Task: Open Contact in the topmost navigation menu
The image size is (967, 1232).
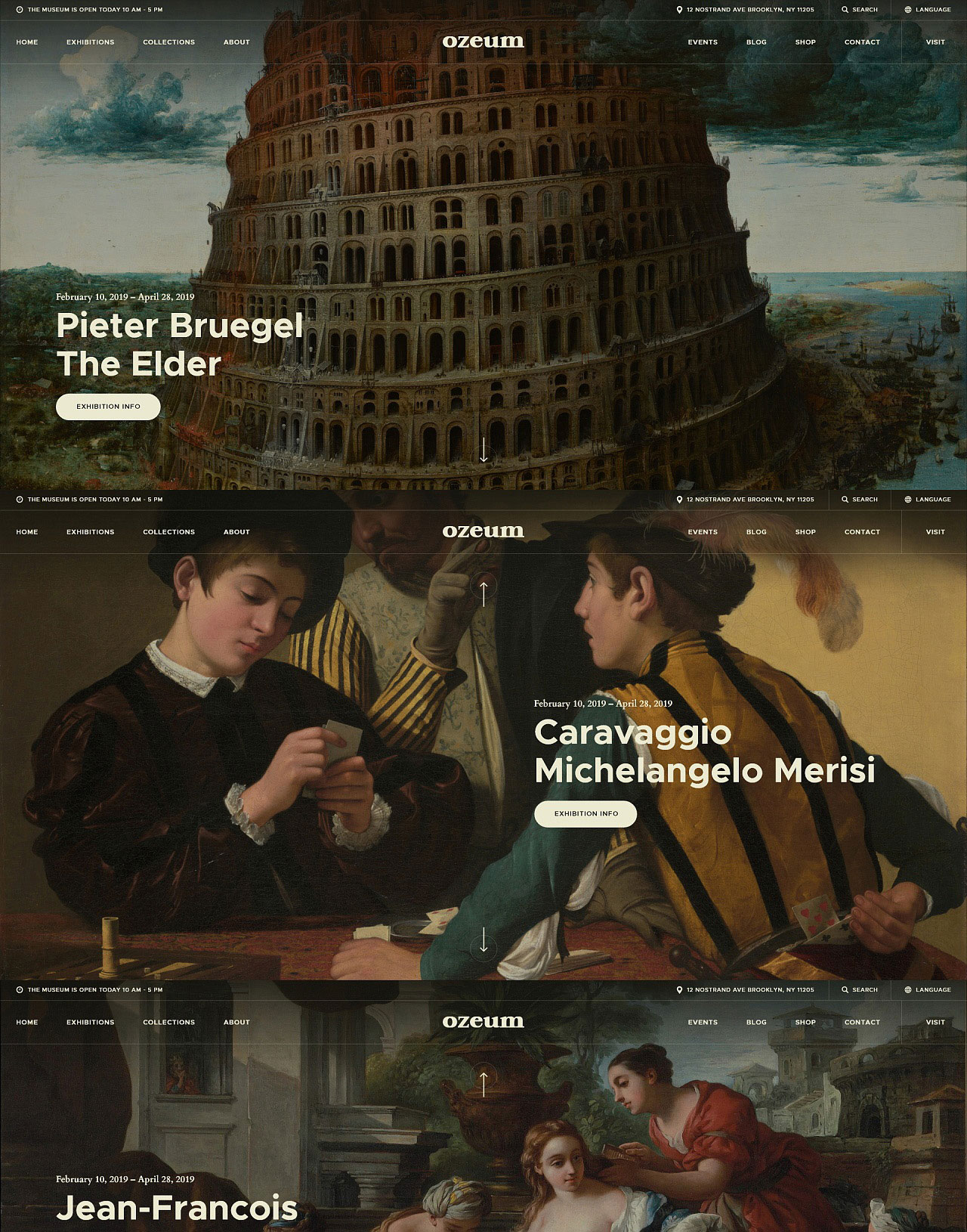Action: coord(862,42)
